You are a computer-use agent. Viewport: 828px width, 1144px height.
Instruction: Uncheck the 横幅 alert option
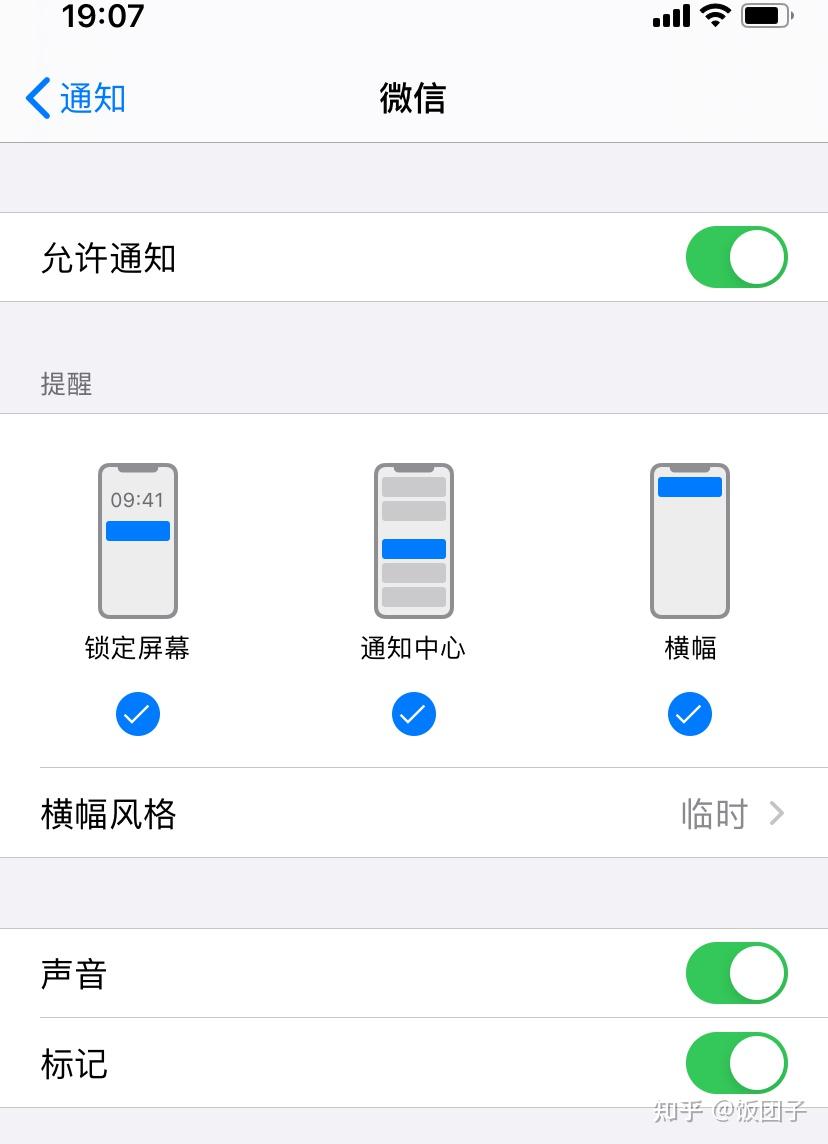click(x=690, y=714)
